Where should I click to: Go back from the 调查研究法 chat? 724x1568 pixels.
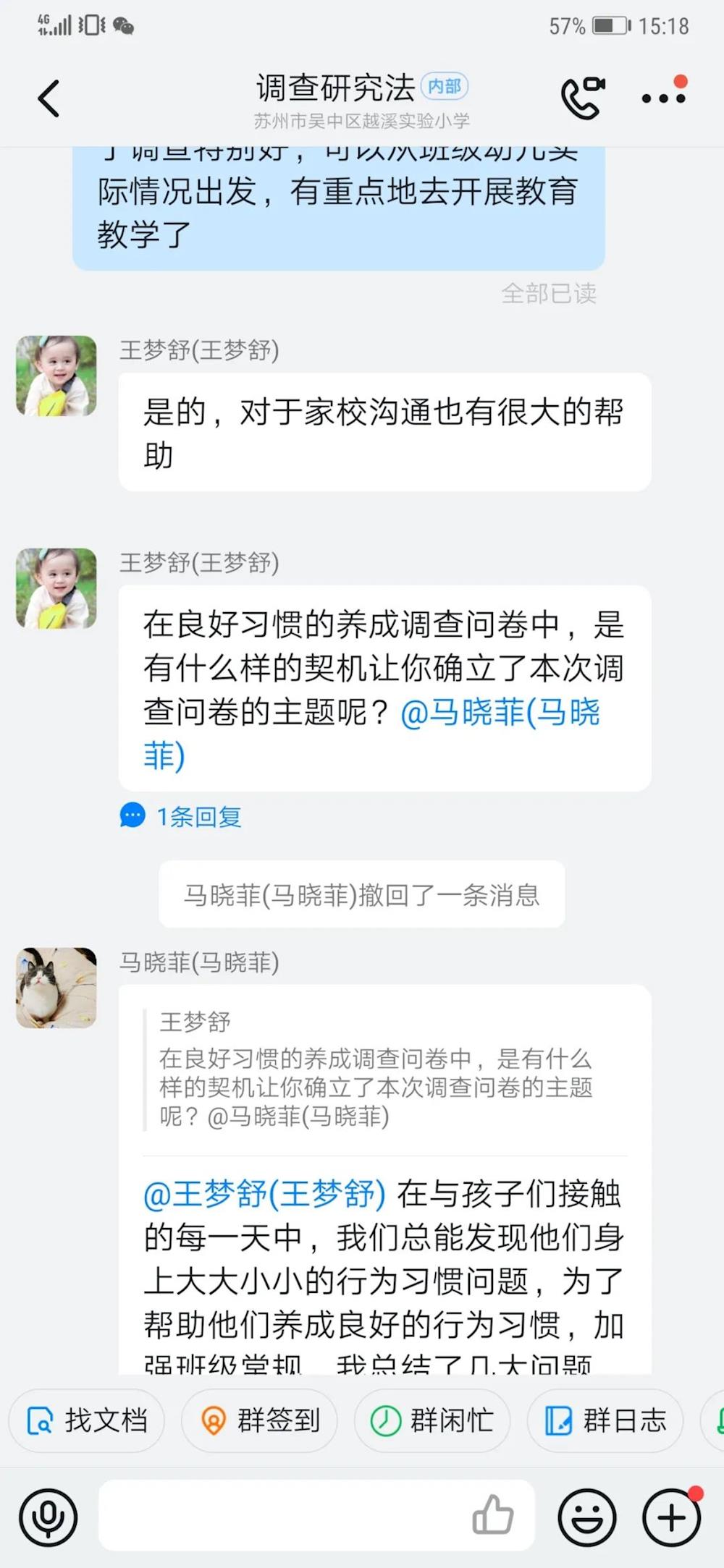coord(49,98)
